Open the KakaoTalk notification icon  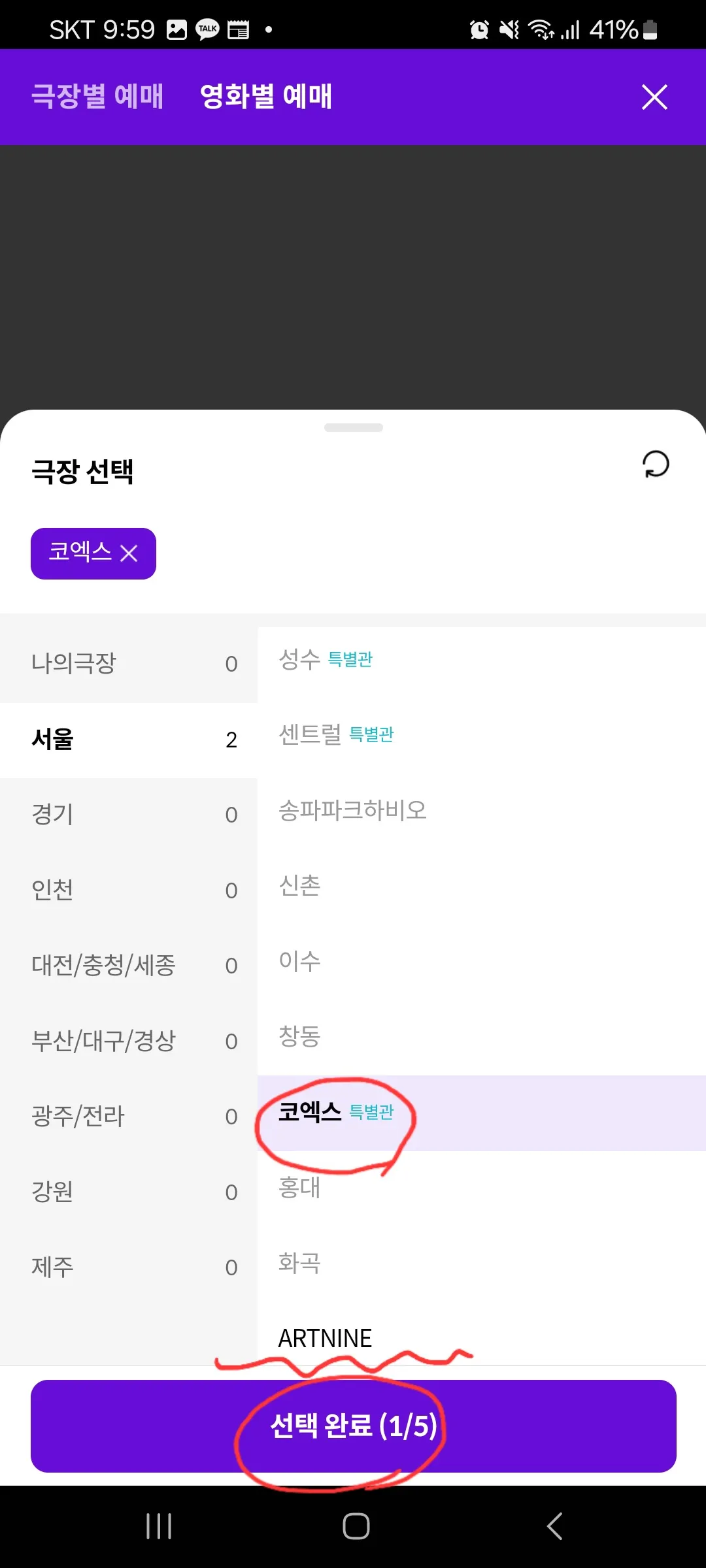tap(207, 28)
